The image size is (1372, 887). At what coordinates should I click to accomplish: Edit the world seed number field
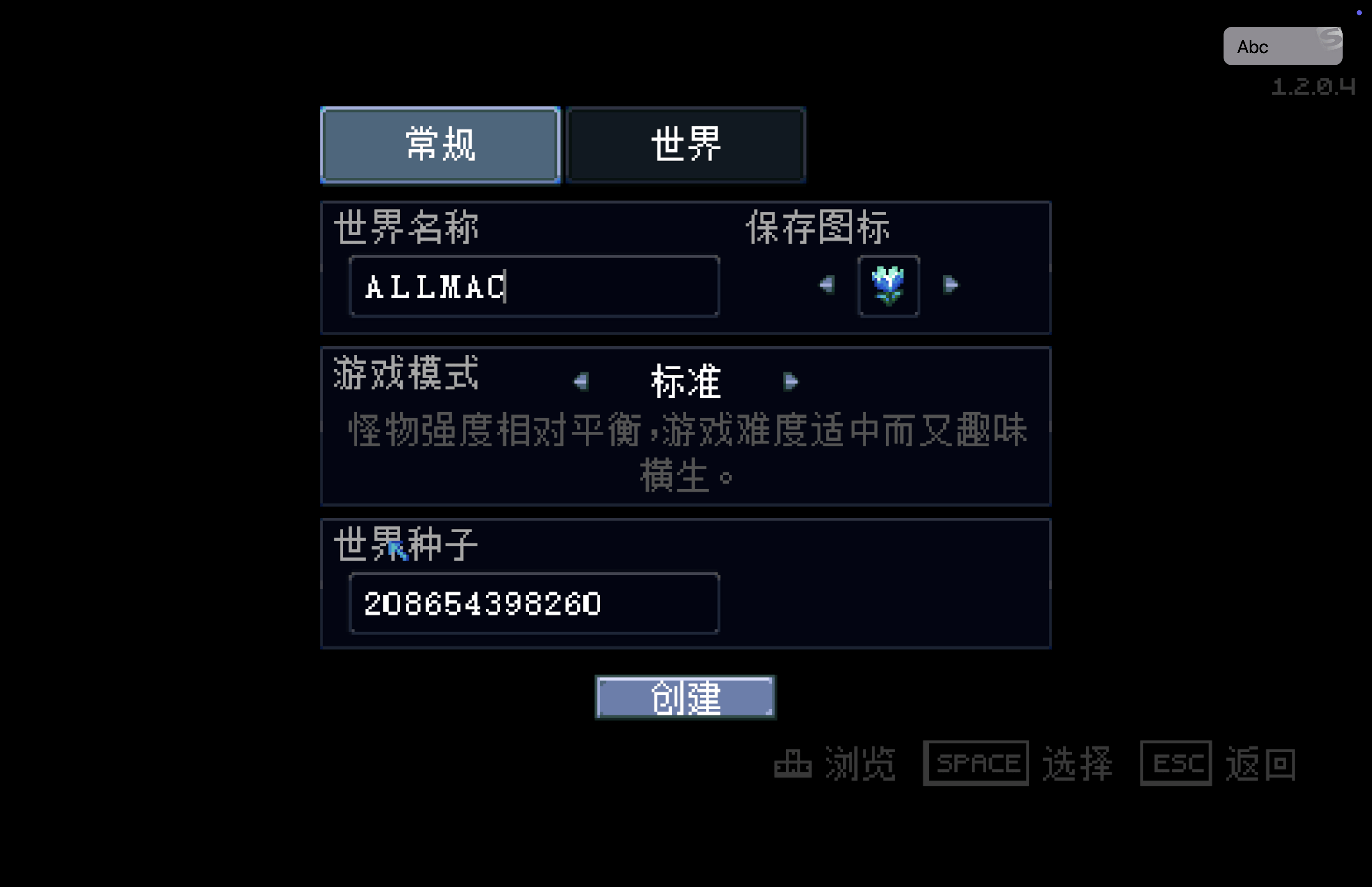534,603
